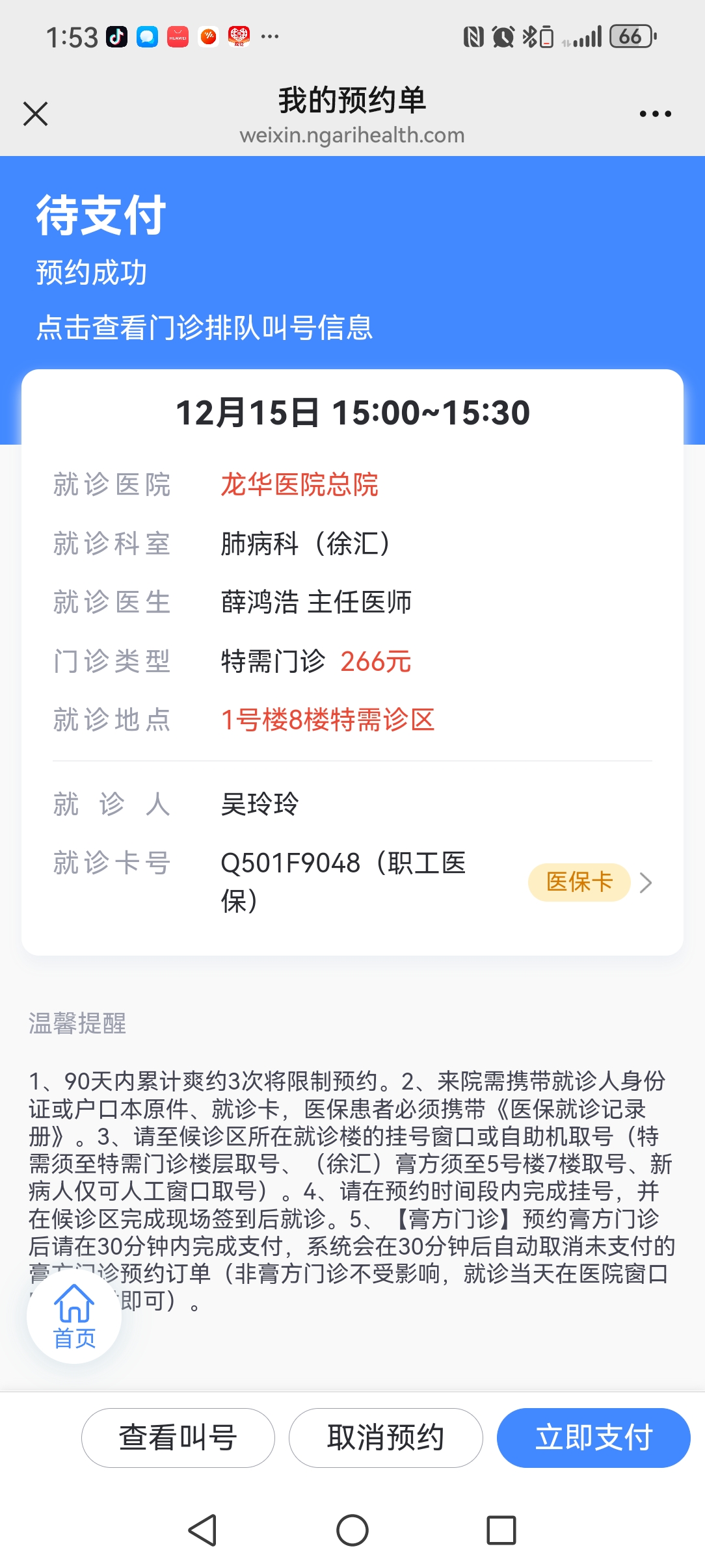Go back using system back button
Viewport: 705px width, 1568px height.
coord(202,1530)
